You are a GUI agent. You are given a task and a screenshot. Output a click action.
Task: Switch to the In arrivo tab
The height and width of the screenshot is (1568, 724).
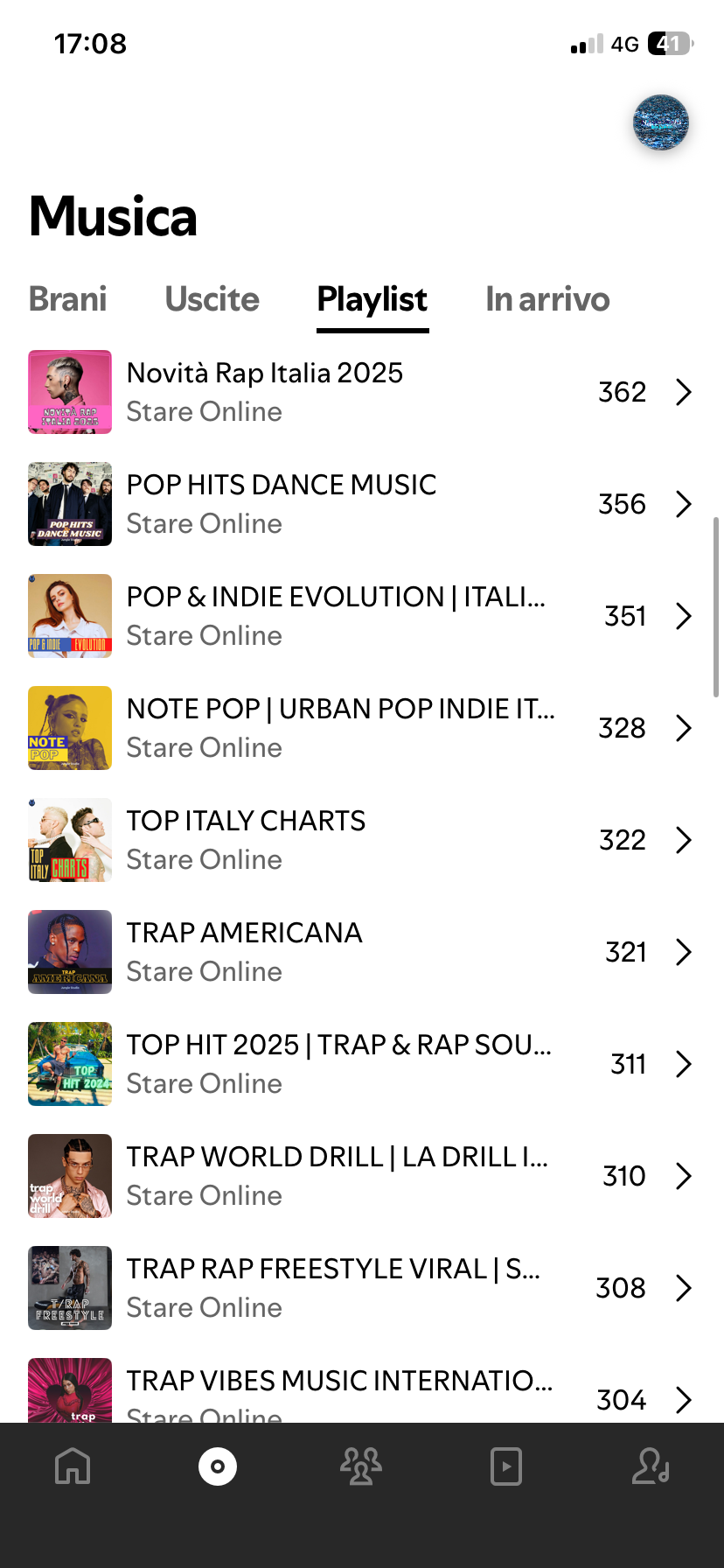click(547, 299)
